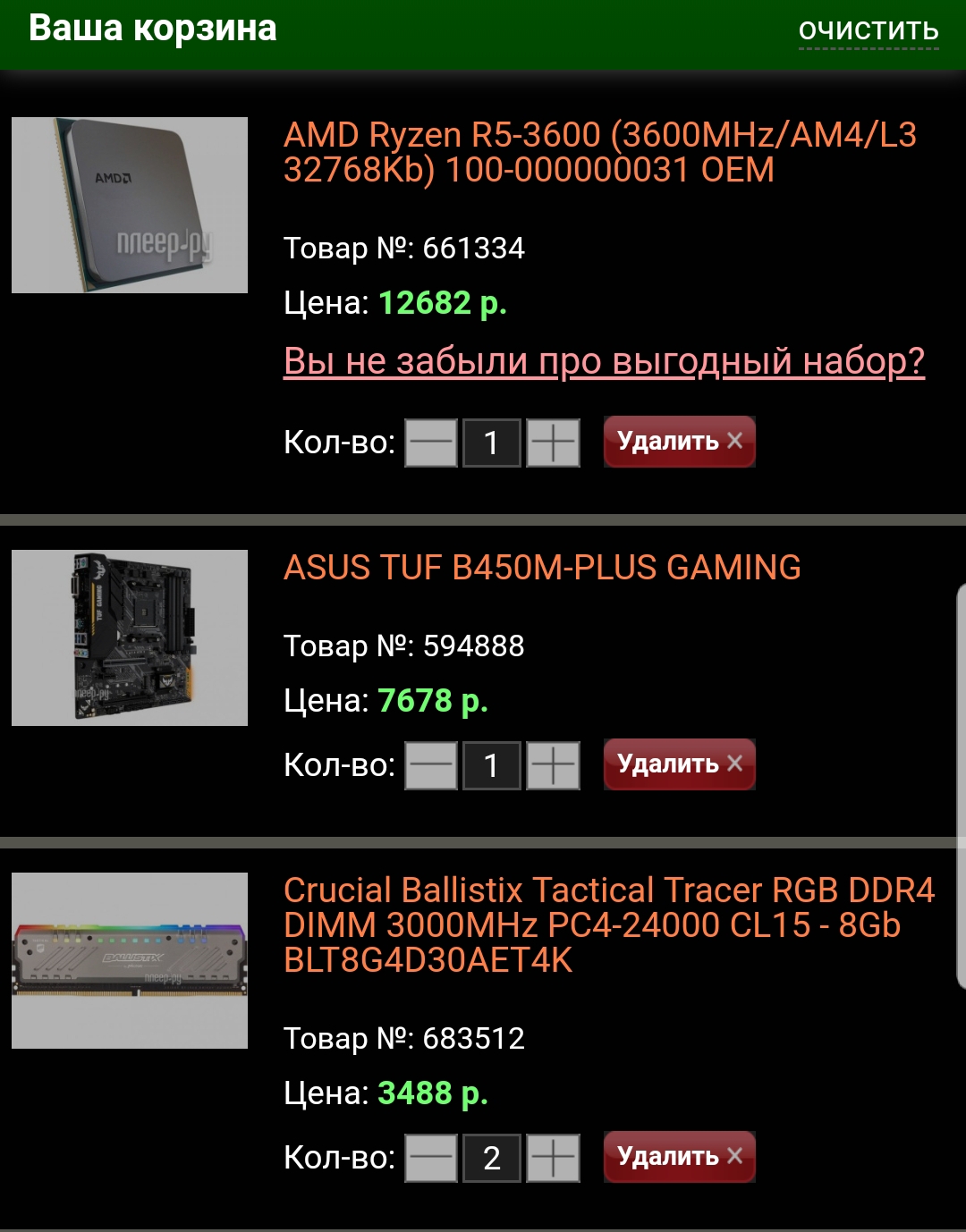The height and width of the screenshot is (1232, 966).
Task: Remove Crucial Ballistix memory from cart
Action: [679, 1157]
